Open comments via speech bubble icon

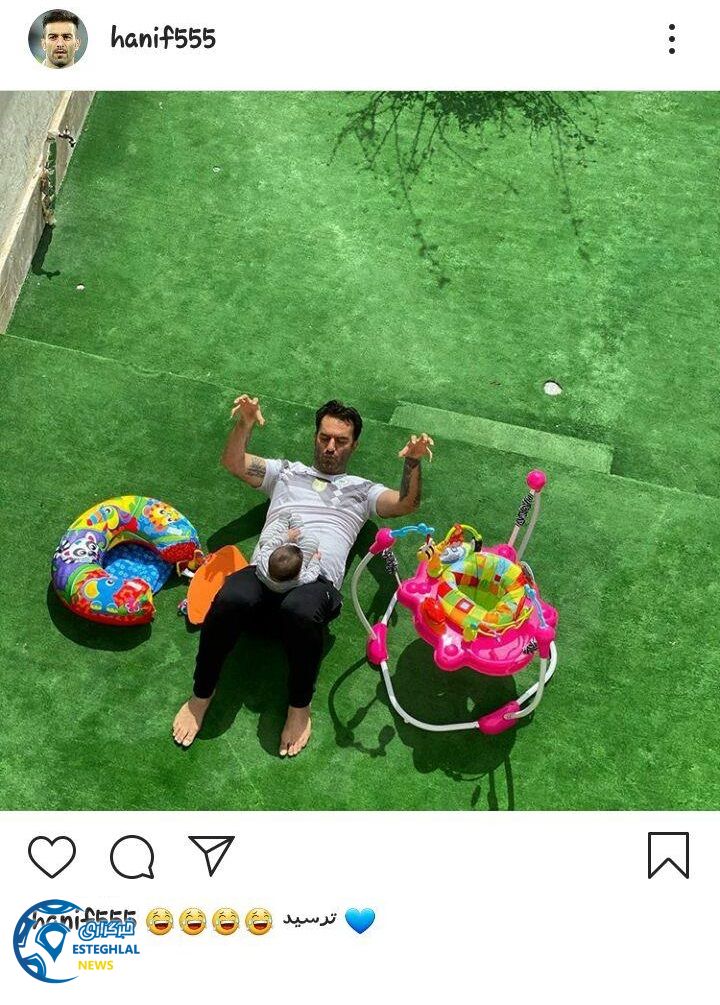coord(132,856)
